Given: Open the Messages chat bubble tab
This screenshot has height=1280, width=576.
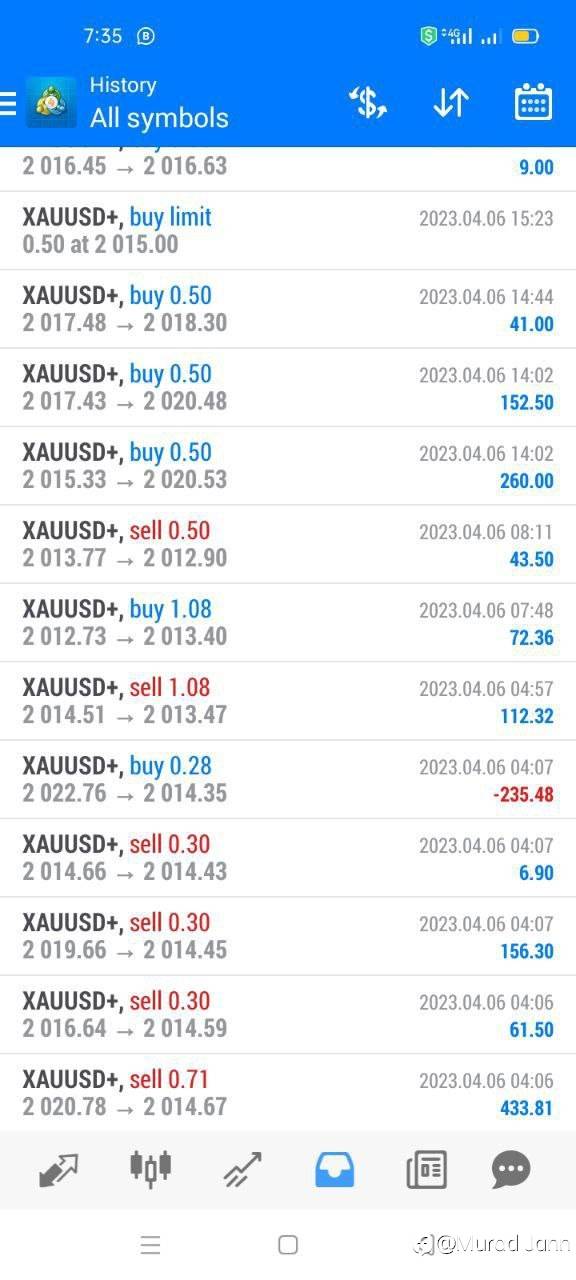Looking at the screenshot, I should pos(511,1168).
